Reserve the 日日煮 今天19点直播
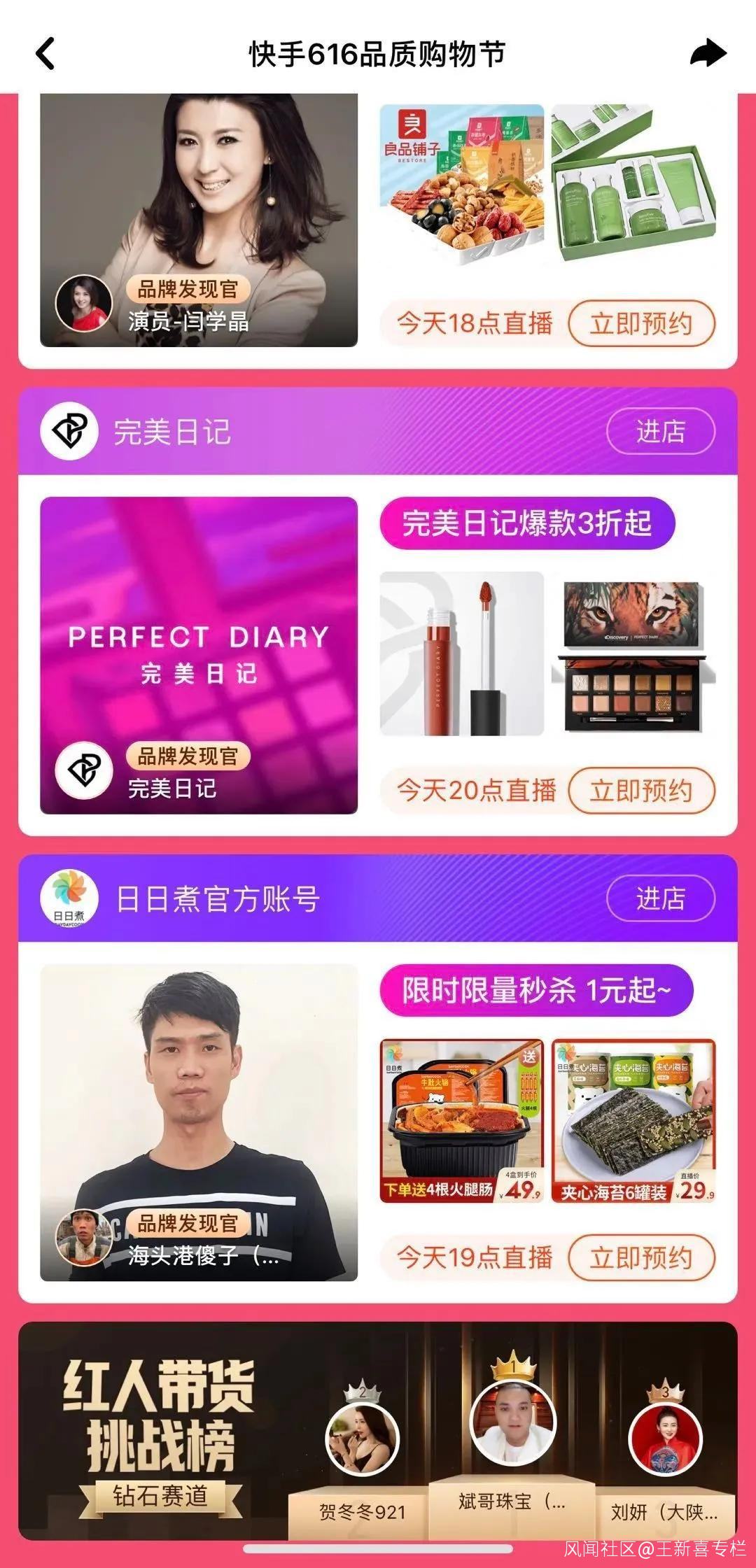Viewport: 756px width, 1568px height. coord(641,1257)
